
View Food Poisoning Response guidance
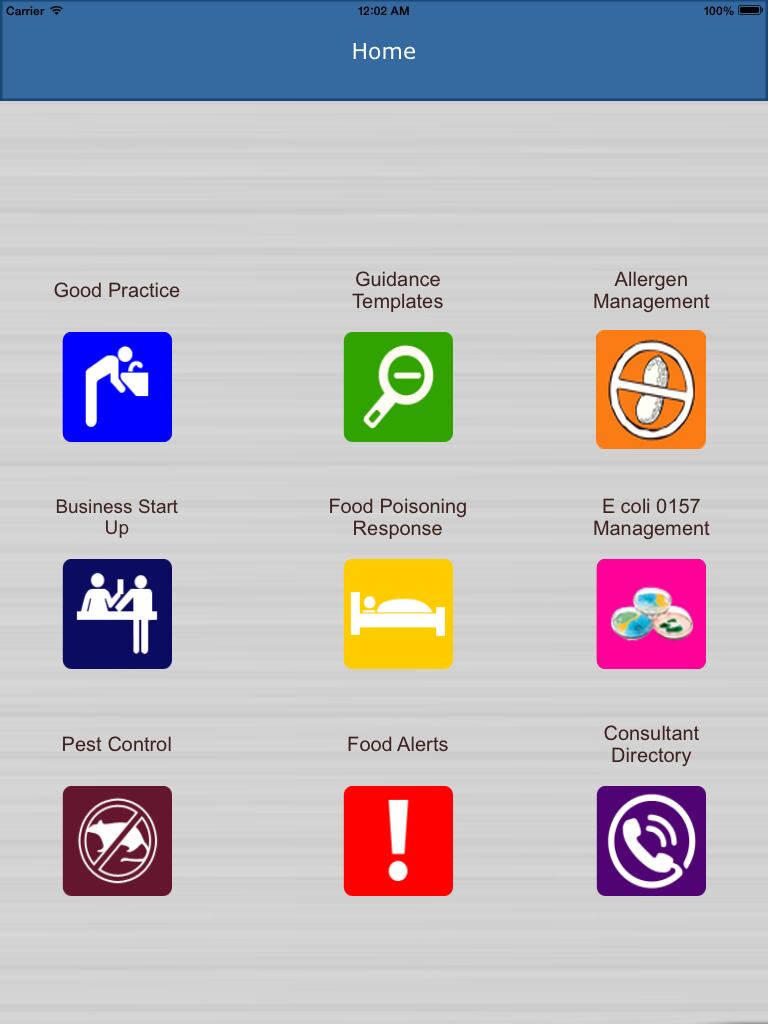click(398, 614)
